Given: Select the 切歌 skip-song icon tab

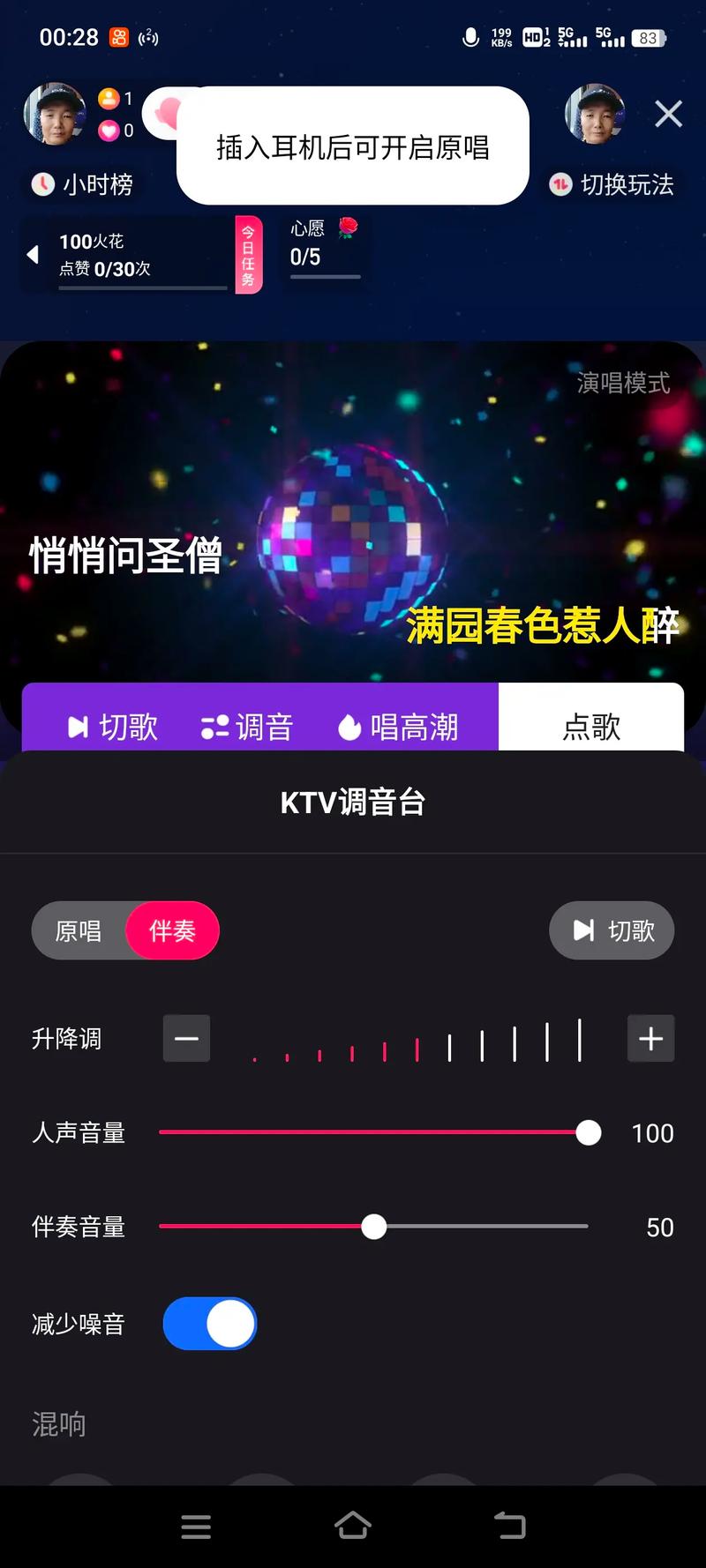Looking at the screenshot, I should click(110, 726).
